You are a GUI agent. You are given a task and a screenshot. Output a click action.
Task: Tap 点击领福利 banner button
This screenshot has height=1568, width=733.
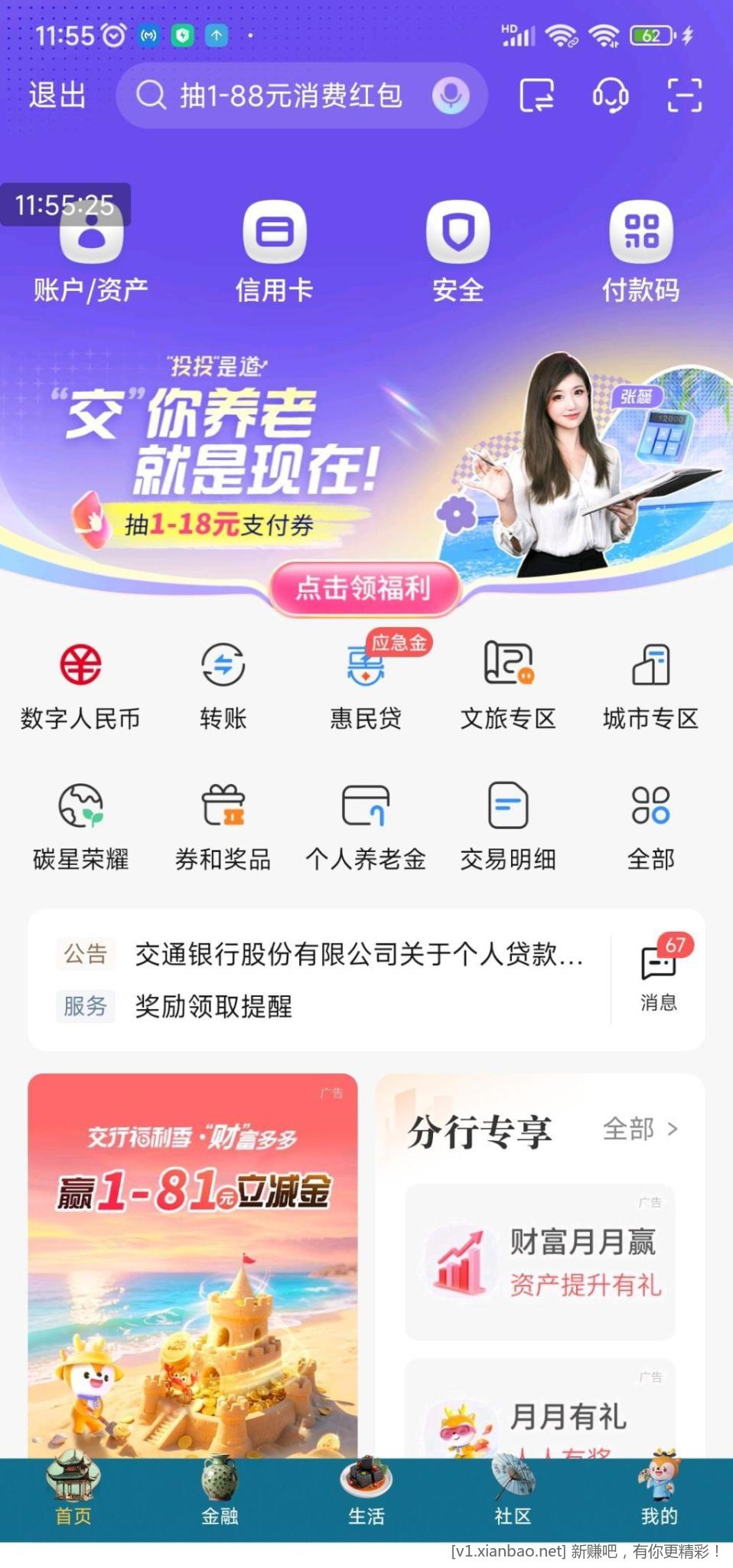point(364,588)
